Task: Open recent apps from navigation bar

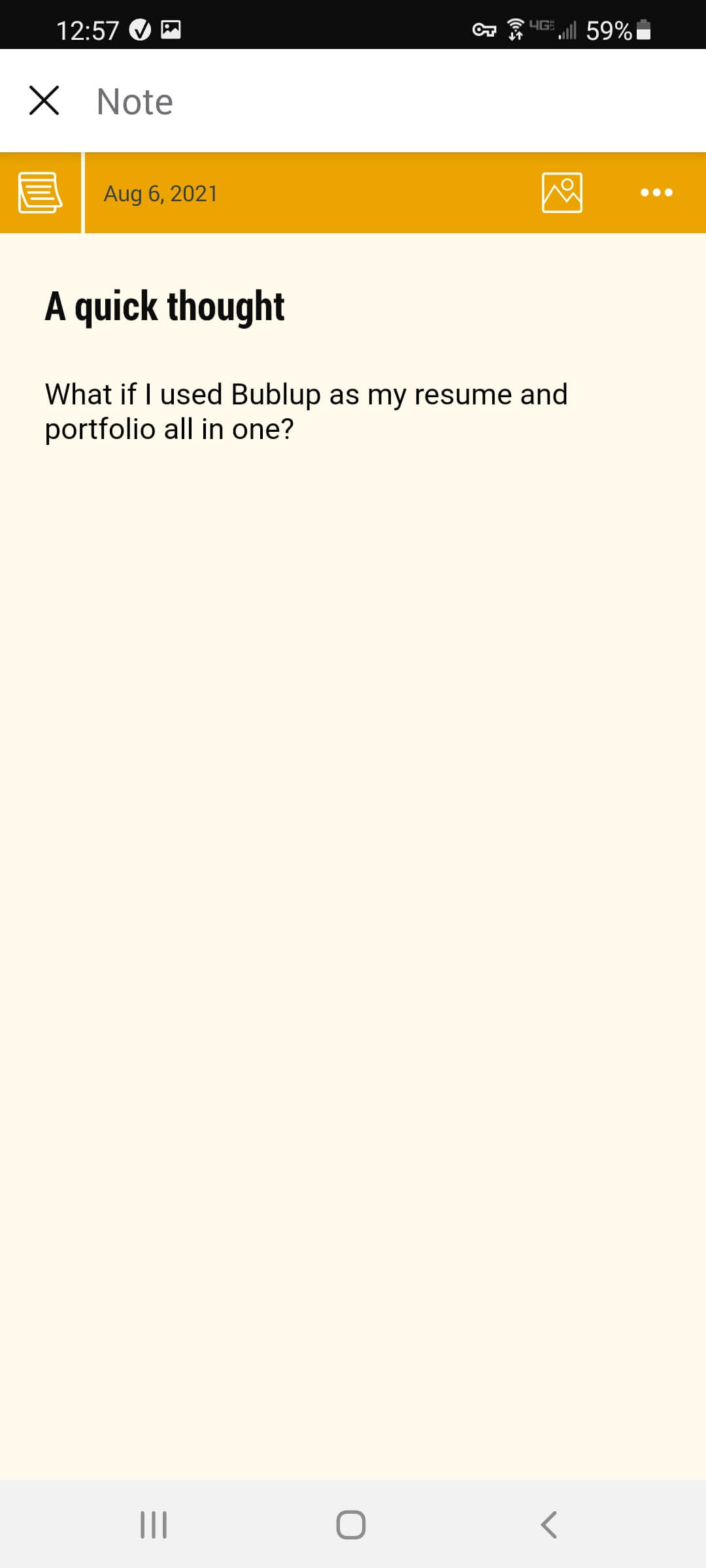Action: [154, 1525]
